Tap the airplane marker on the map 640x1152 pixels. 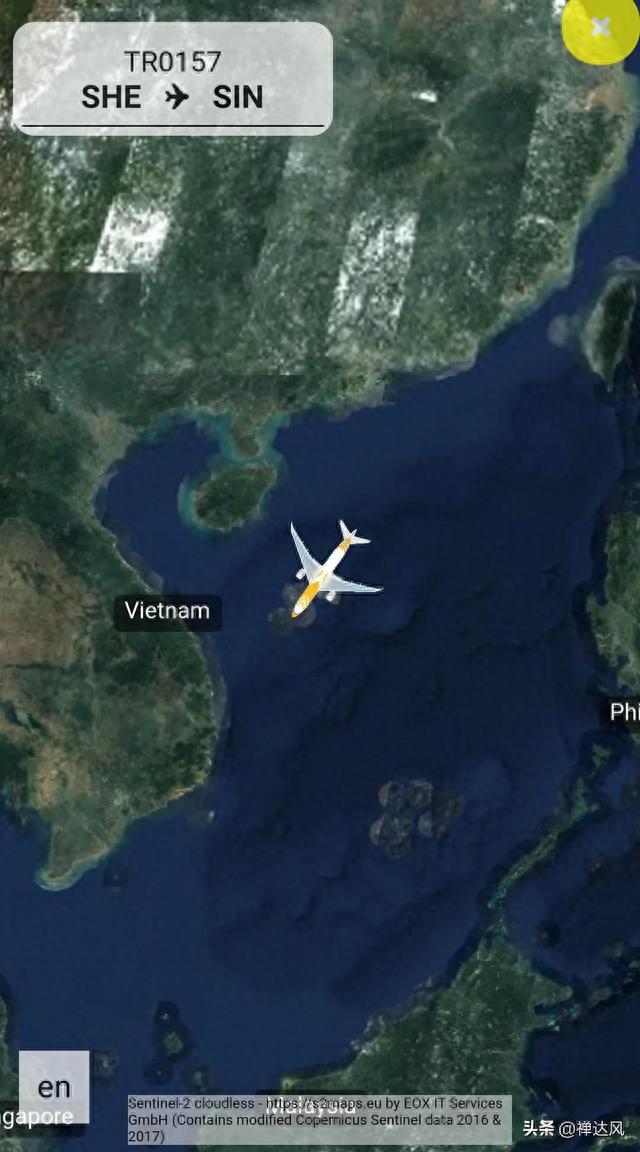point(331,568)
